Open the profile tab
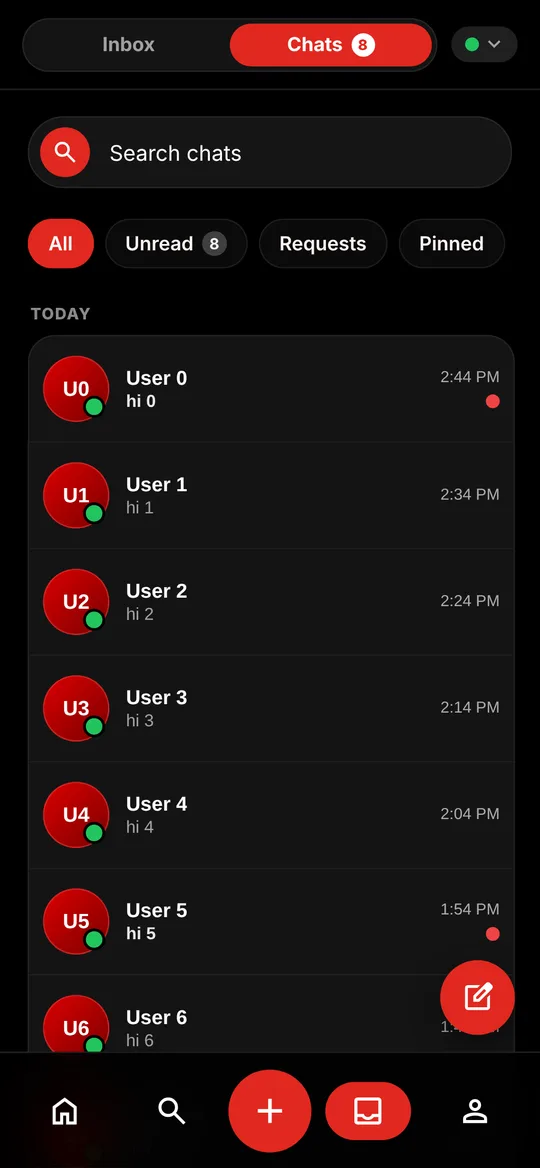Viewport: 540px width, 1168px height. click(474, 1111)
